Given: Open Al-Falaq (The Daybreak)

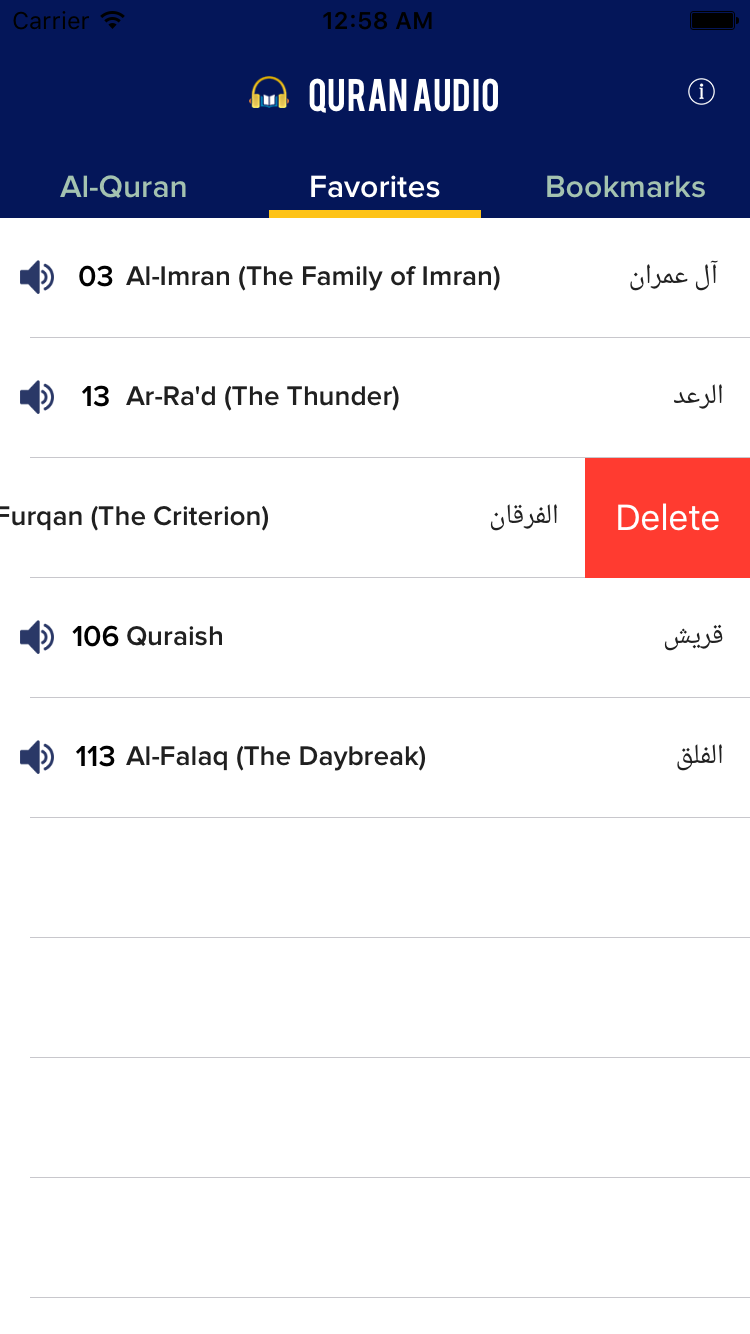Looking at the screenshot, I should 375,758.
